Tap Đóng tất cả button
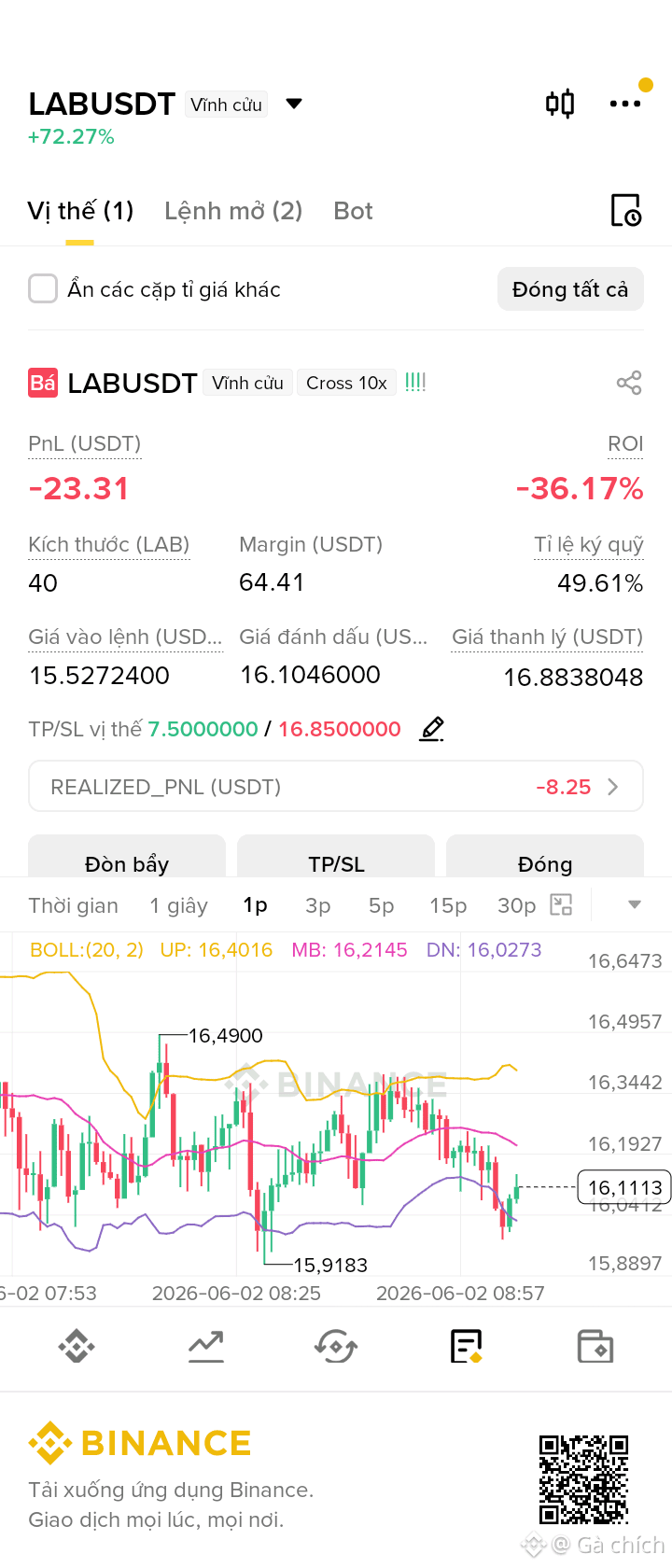This screenshot has height=1568, width=672. [x=570, y=289]
